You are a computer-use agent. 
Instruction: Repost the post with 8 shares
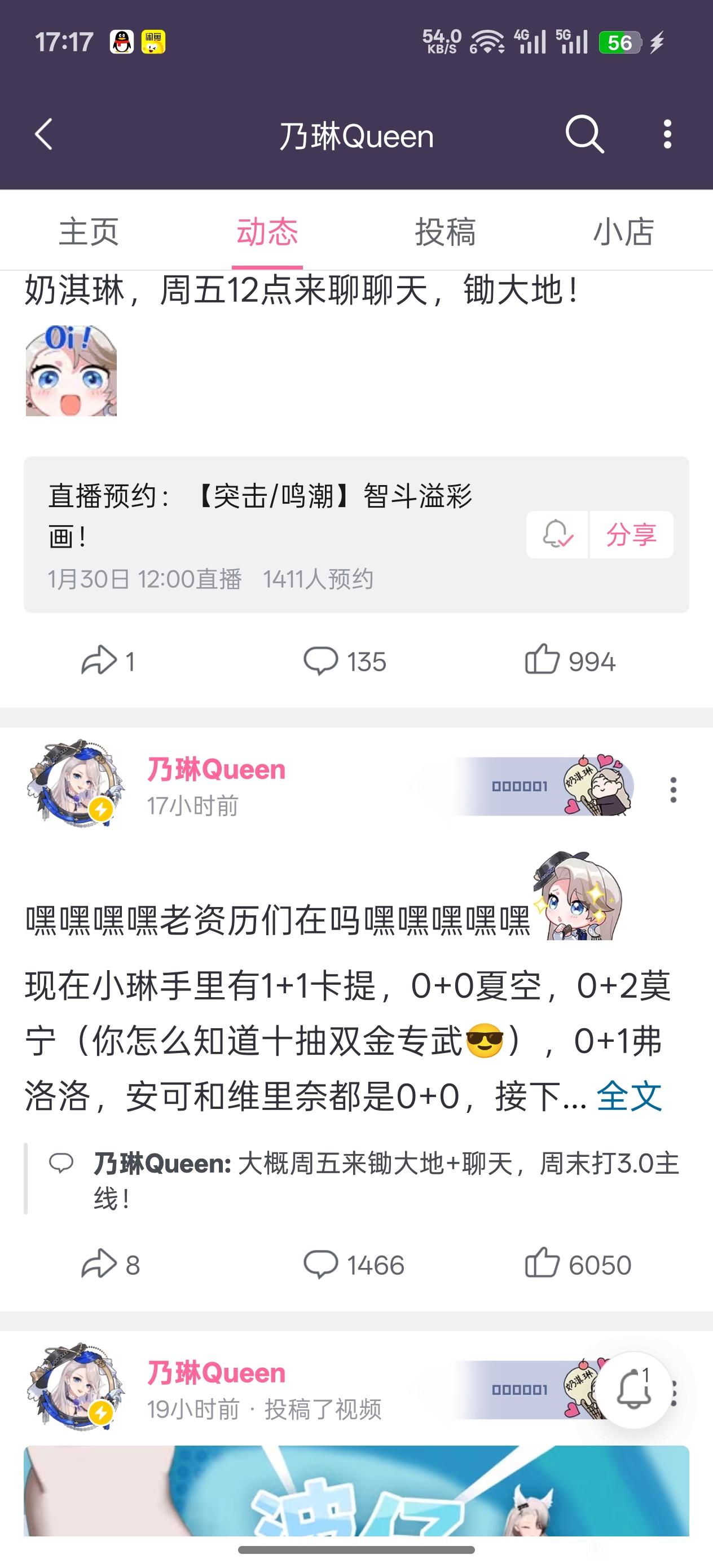point(111,1265)
